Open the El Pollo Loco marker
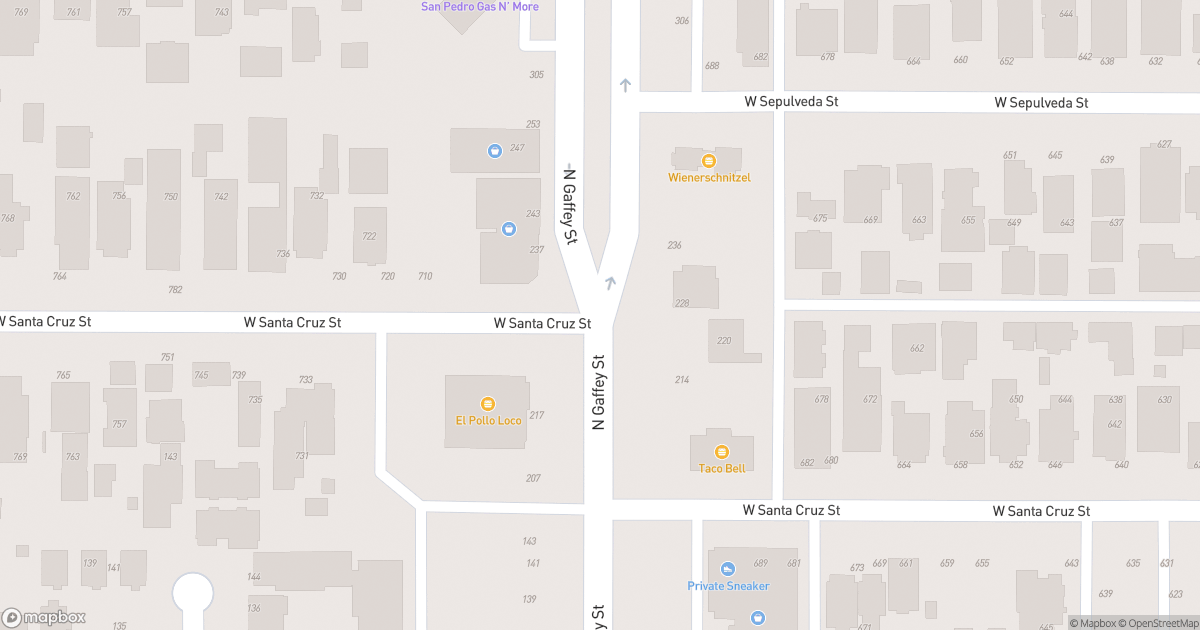This screenshot has height=630, width=1200. 488,404
